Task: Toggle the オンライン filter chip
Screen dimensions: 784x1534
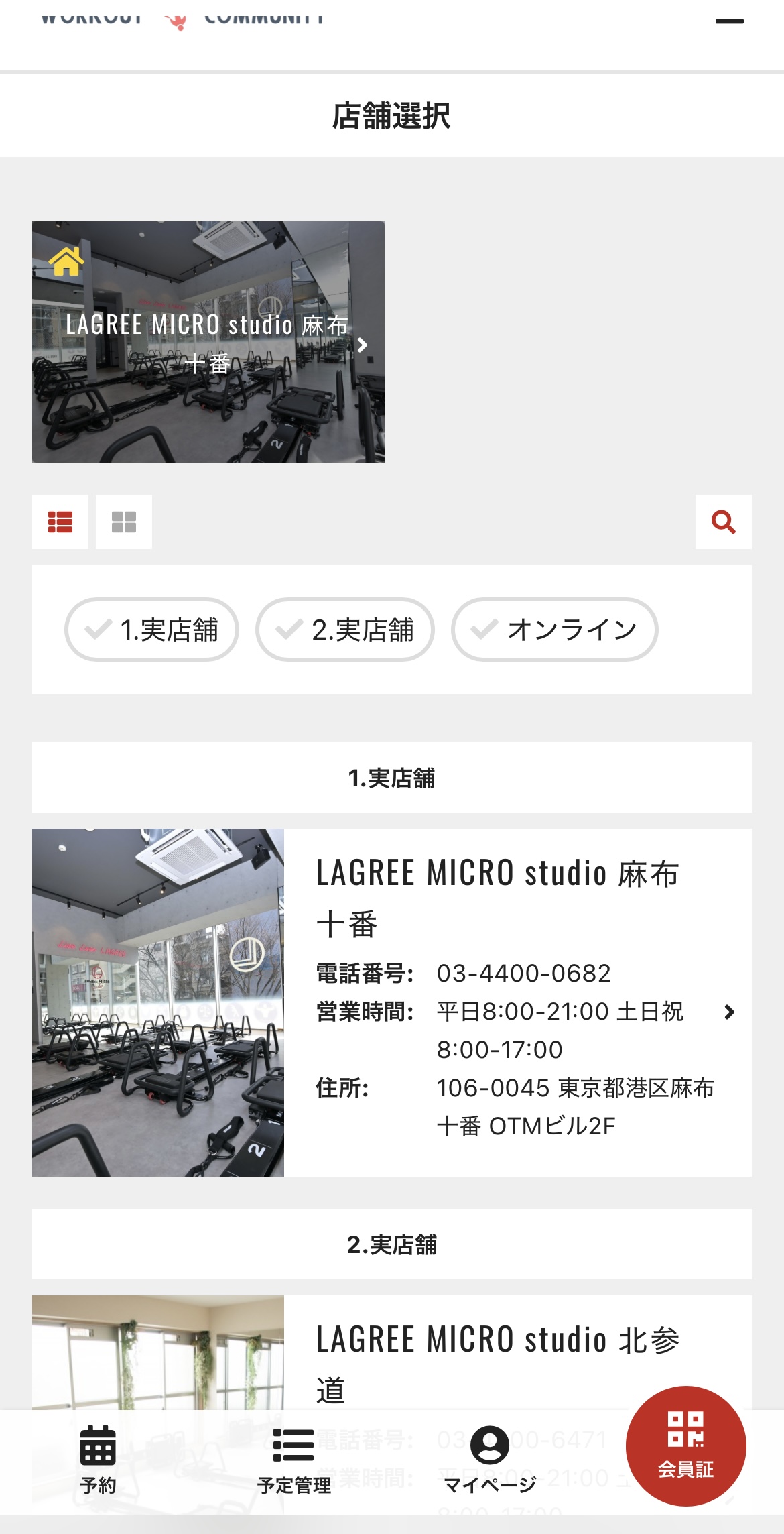Action: (554, 630)
